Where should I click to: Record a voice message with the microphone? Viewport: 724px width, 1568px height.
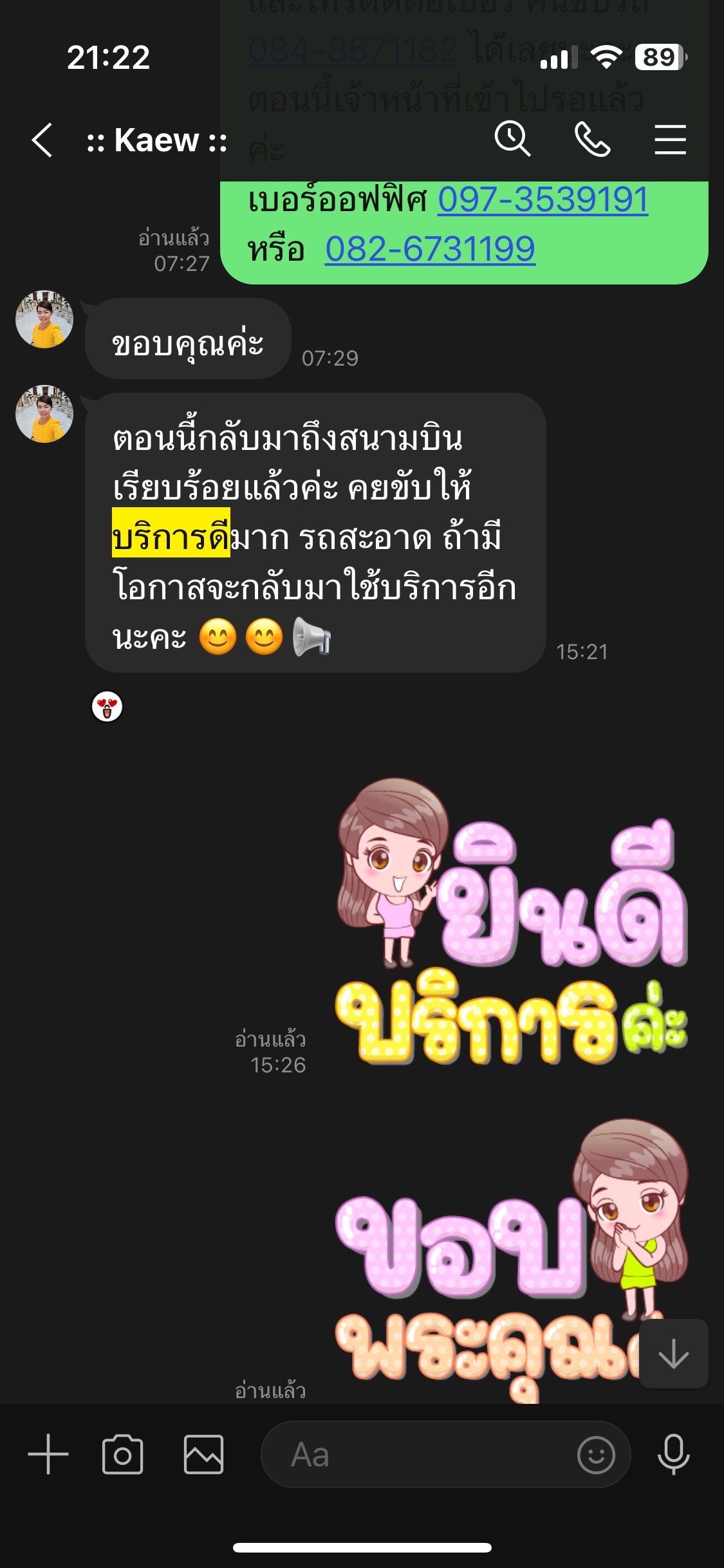(x=674, y=1454)
